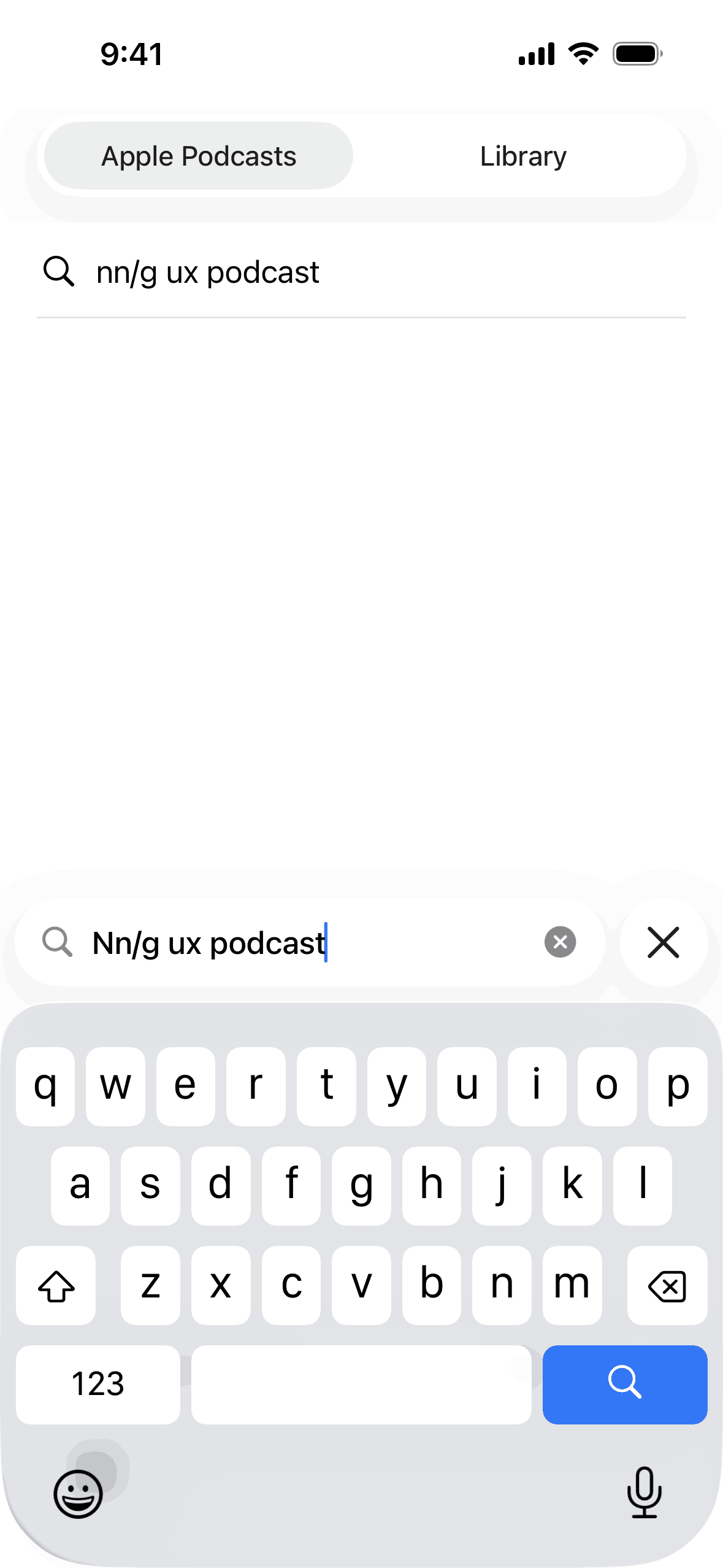Switch to the Library segment
The image size is (723, 1568).
[523, 156]
